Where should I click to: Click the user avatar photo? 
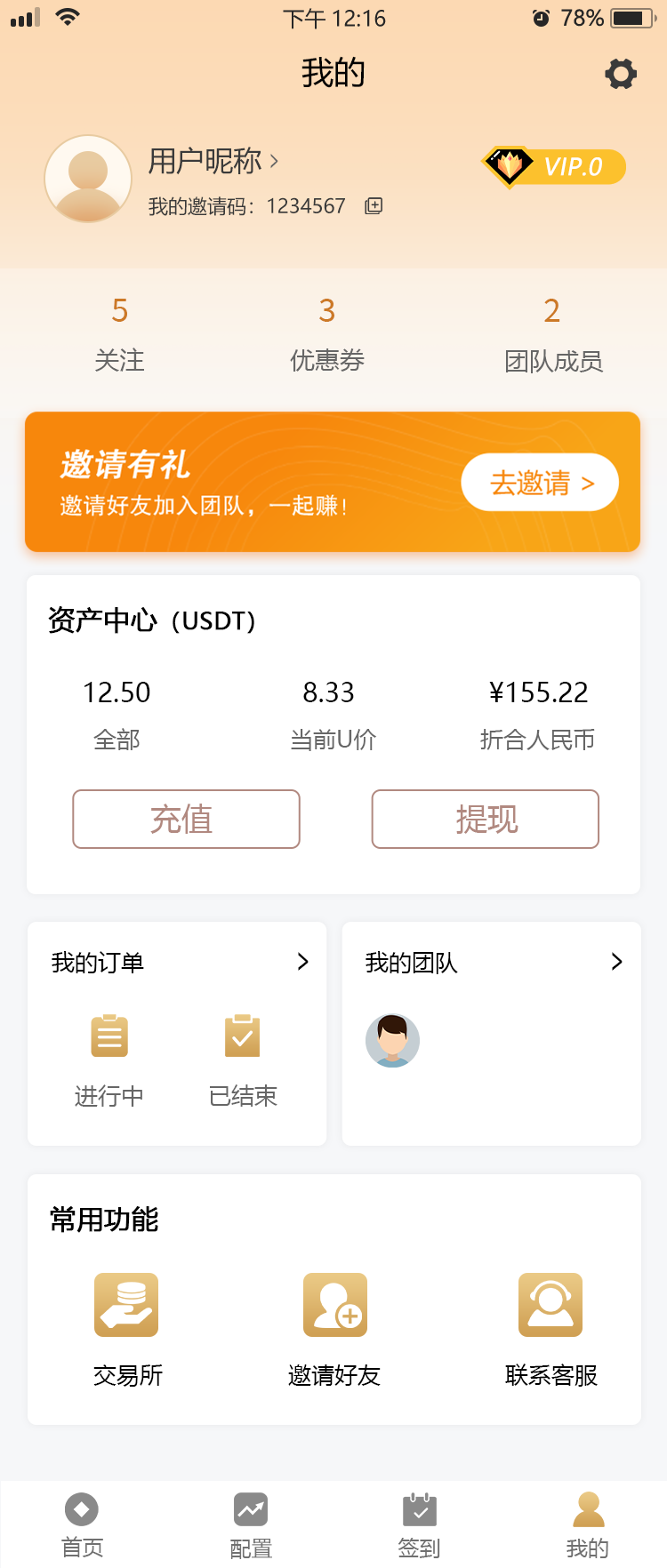point(87,179)
